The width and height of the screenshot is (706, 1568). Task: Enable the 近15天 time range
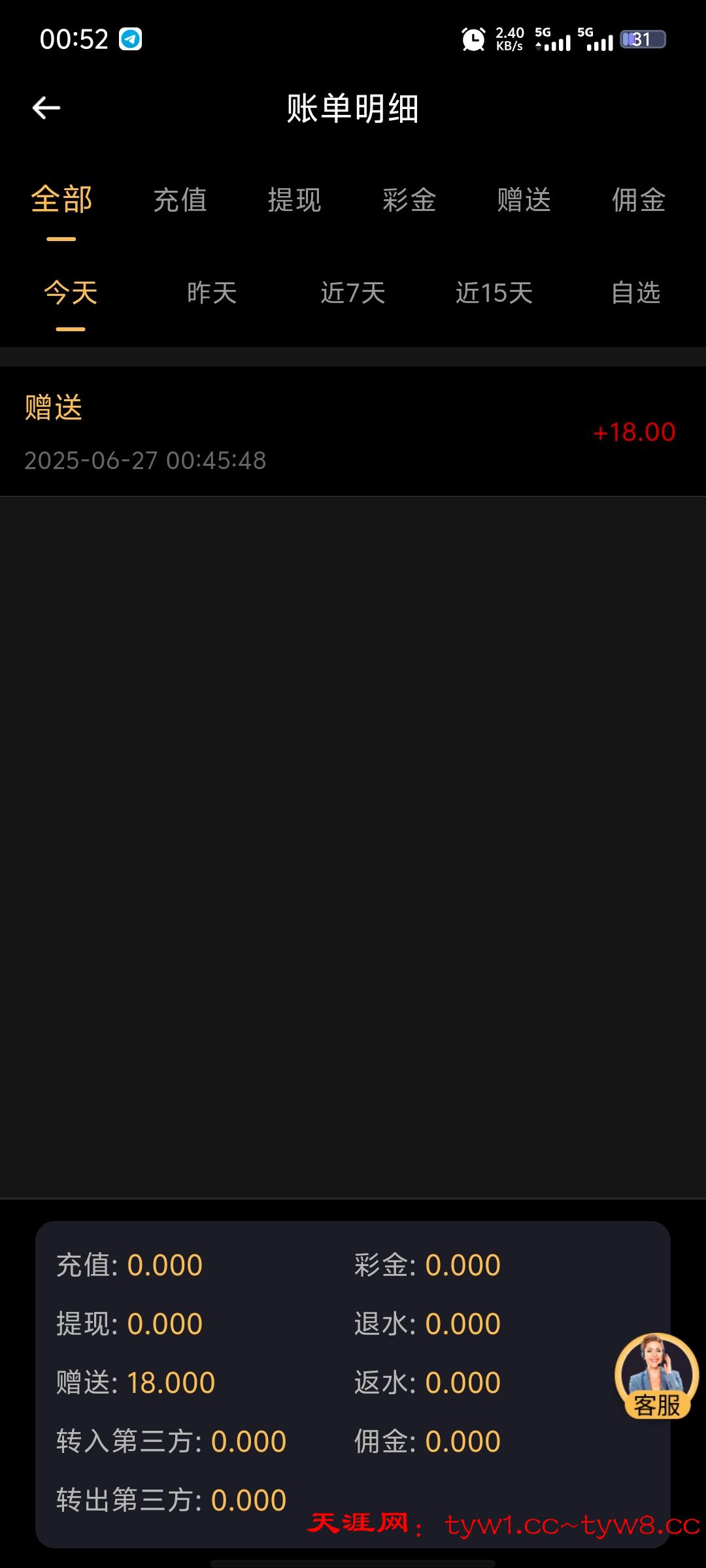(x=495, y=293)
